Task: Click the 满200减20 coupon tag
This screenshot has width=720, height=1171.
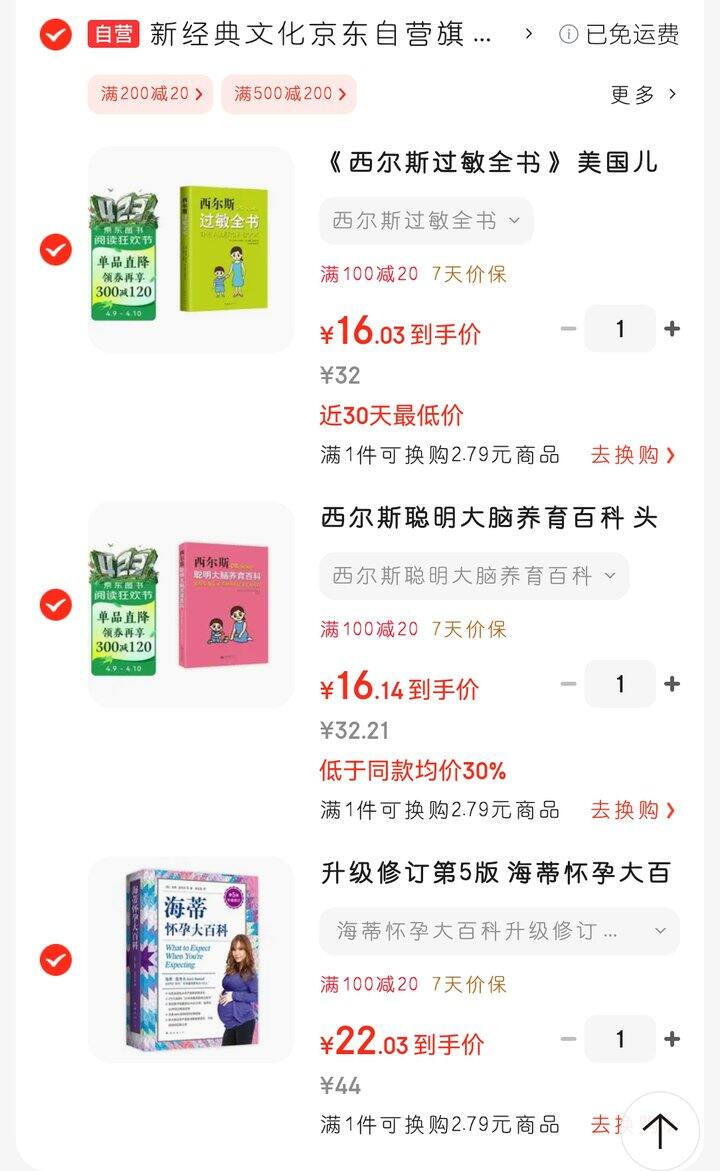Action: click(148, 94)
